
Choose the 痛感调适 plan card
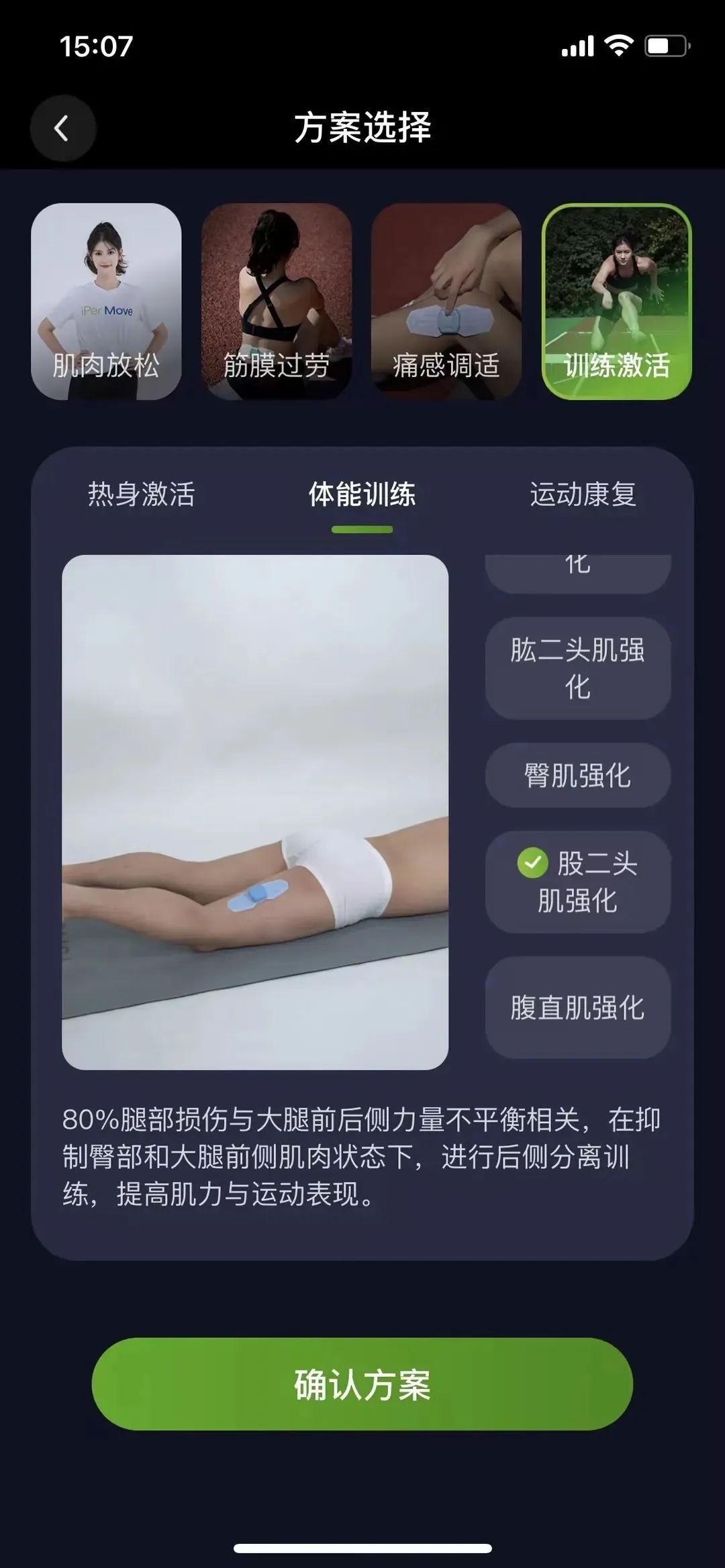(x=446, y=302)
